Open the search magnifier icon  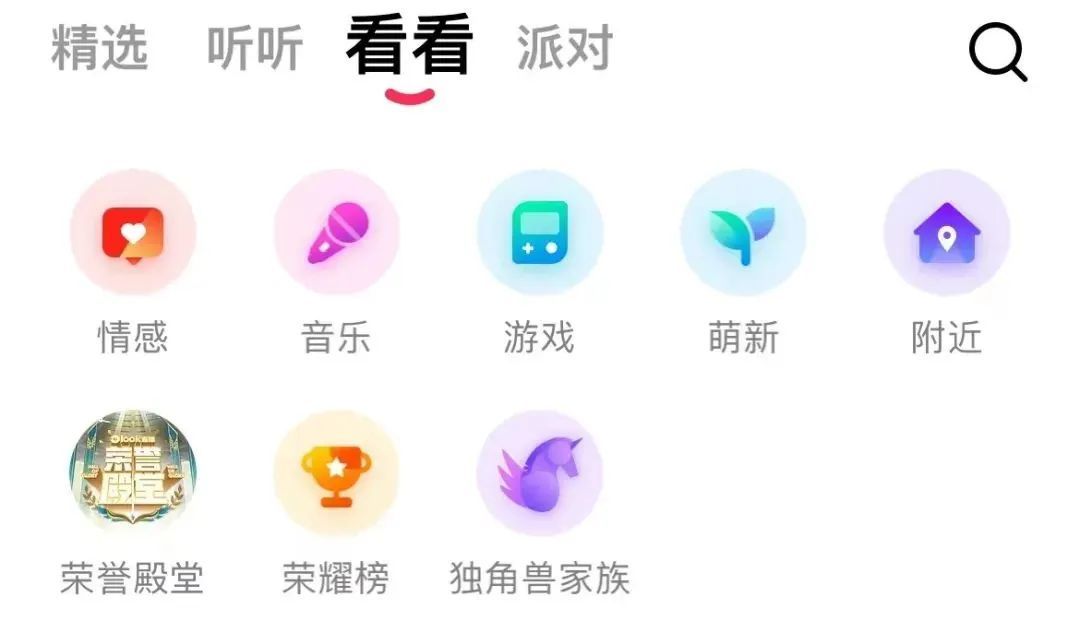997,52
